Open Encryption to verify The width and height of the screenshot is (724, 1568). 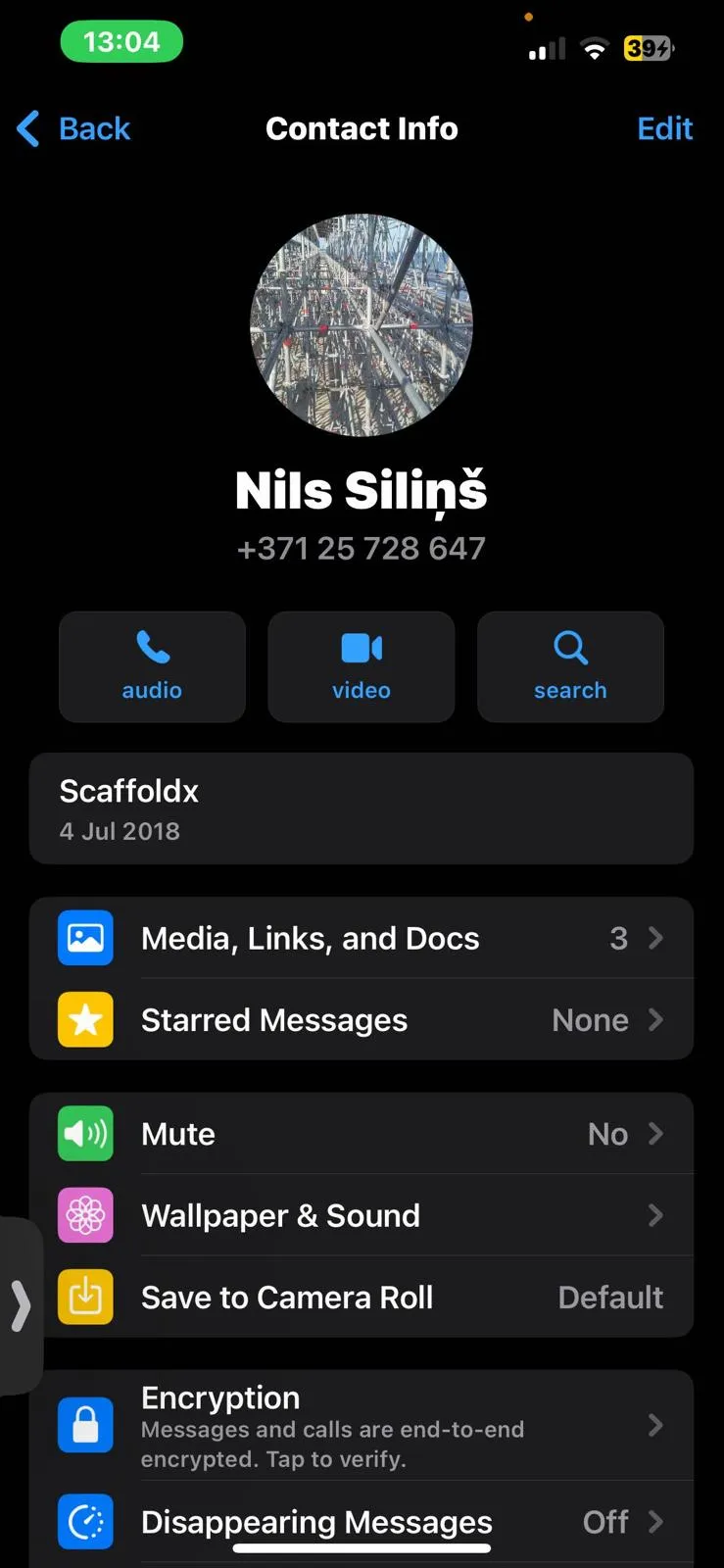[x=362, y=1425]
